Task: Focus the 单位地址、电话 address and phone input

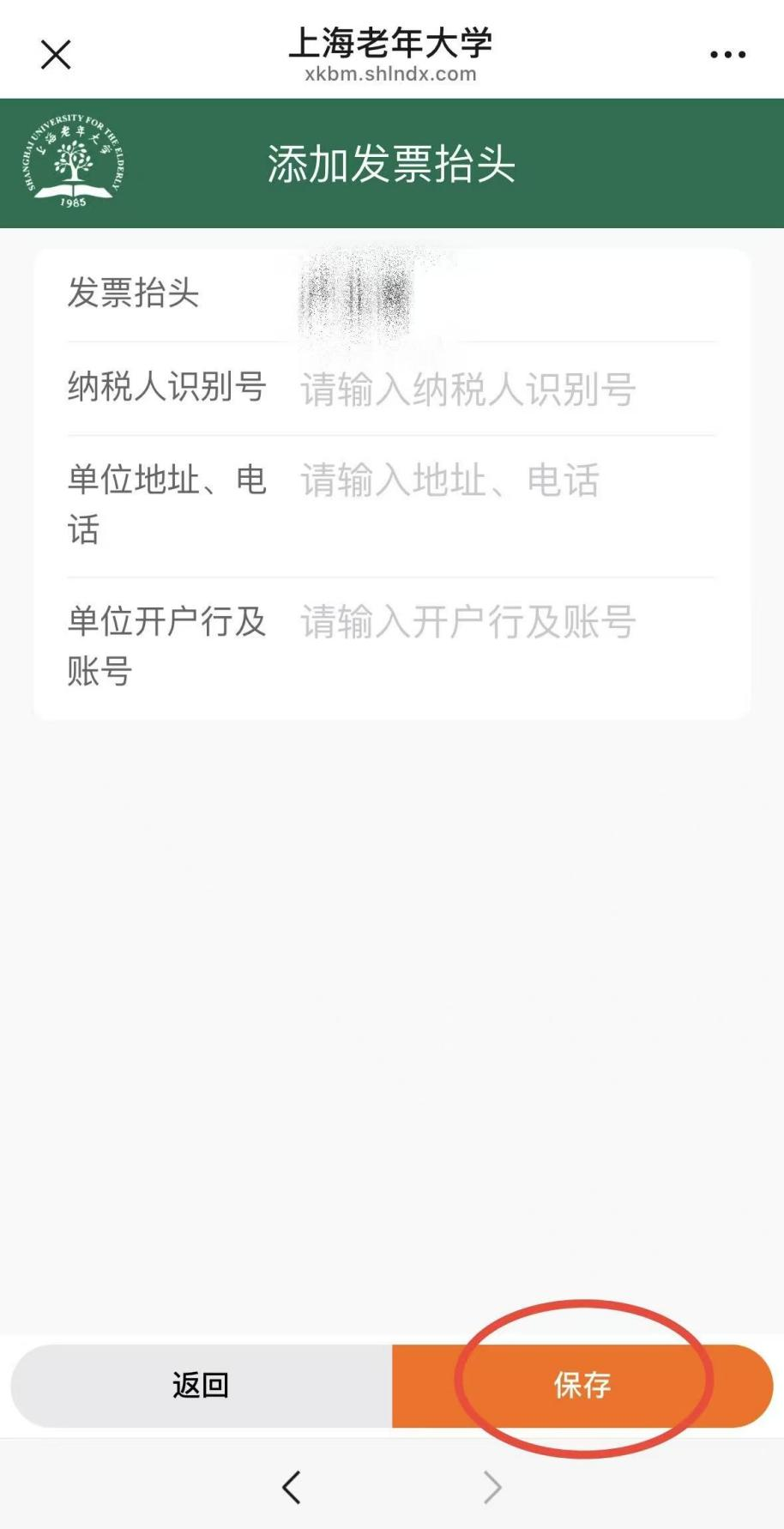Action: pyautogui.click(x=450, y=482)
